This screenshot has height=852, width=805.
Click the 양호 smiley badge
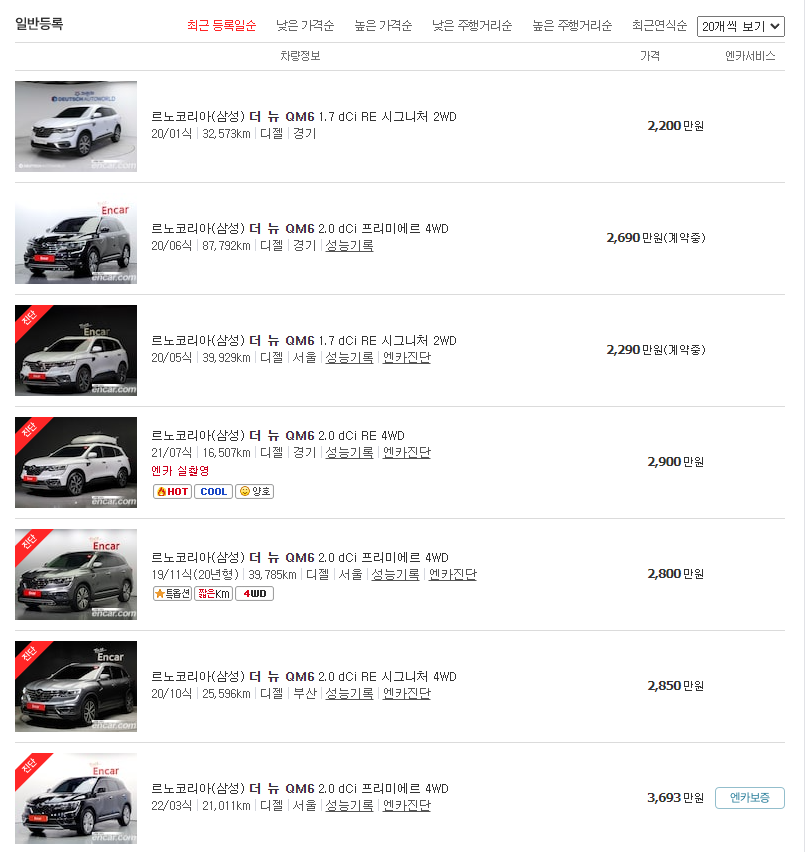coord(252,491)
